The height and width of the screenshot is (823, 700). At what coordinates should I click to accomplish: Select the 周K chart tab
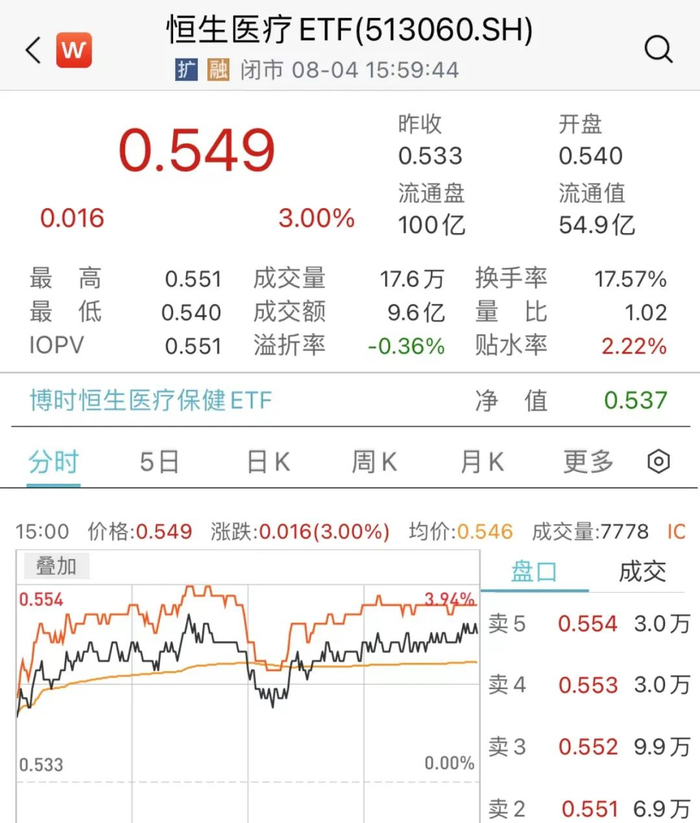tap(374, 462)
